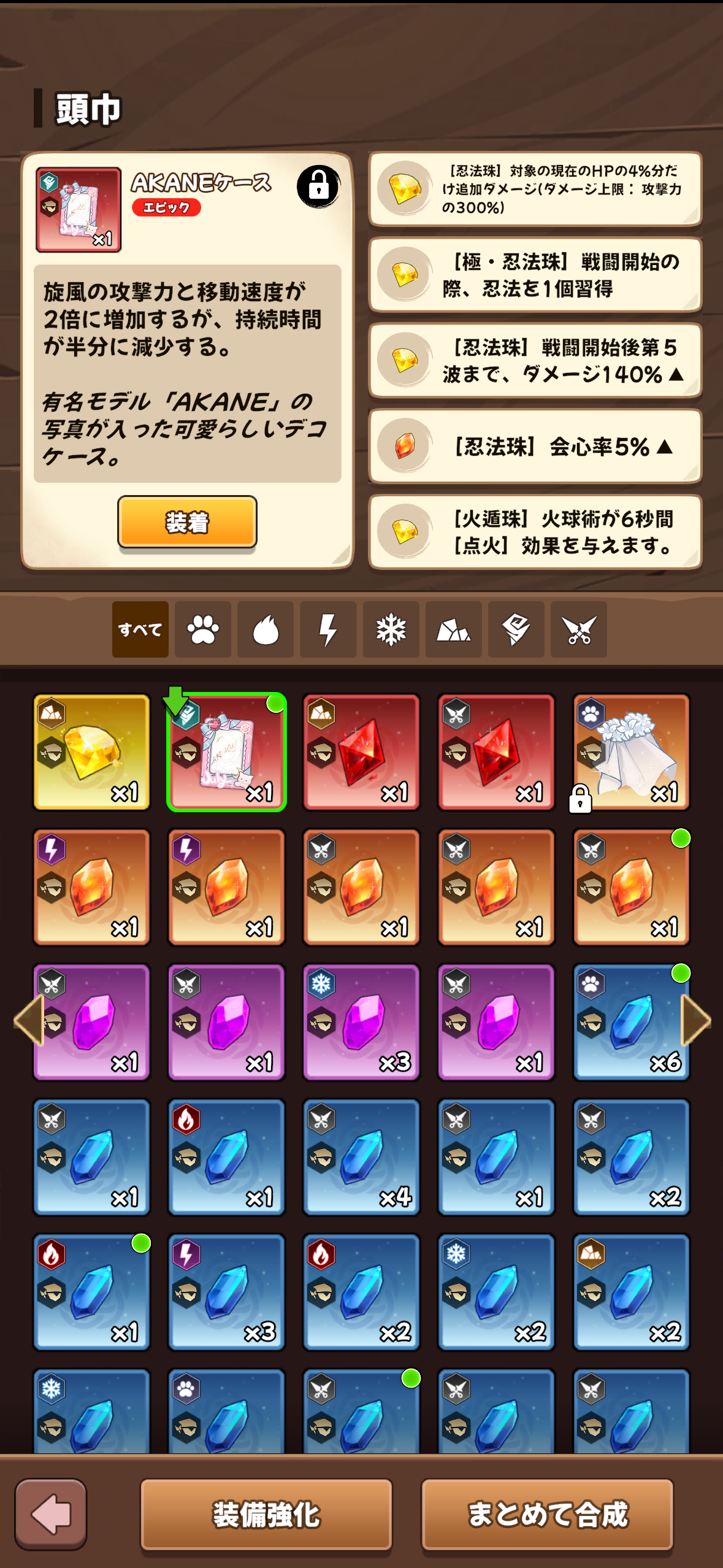Image resolution: width=723 pixels, height=1568 pixels.
Task: Tap まとめて合成 bulk combine button
Action: pyautogui.click(x=547, y=1514)
